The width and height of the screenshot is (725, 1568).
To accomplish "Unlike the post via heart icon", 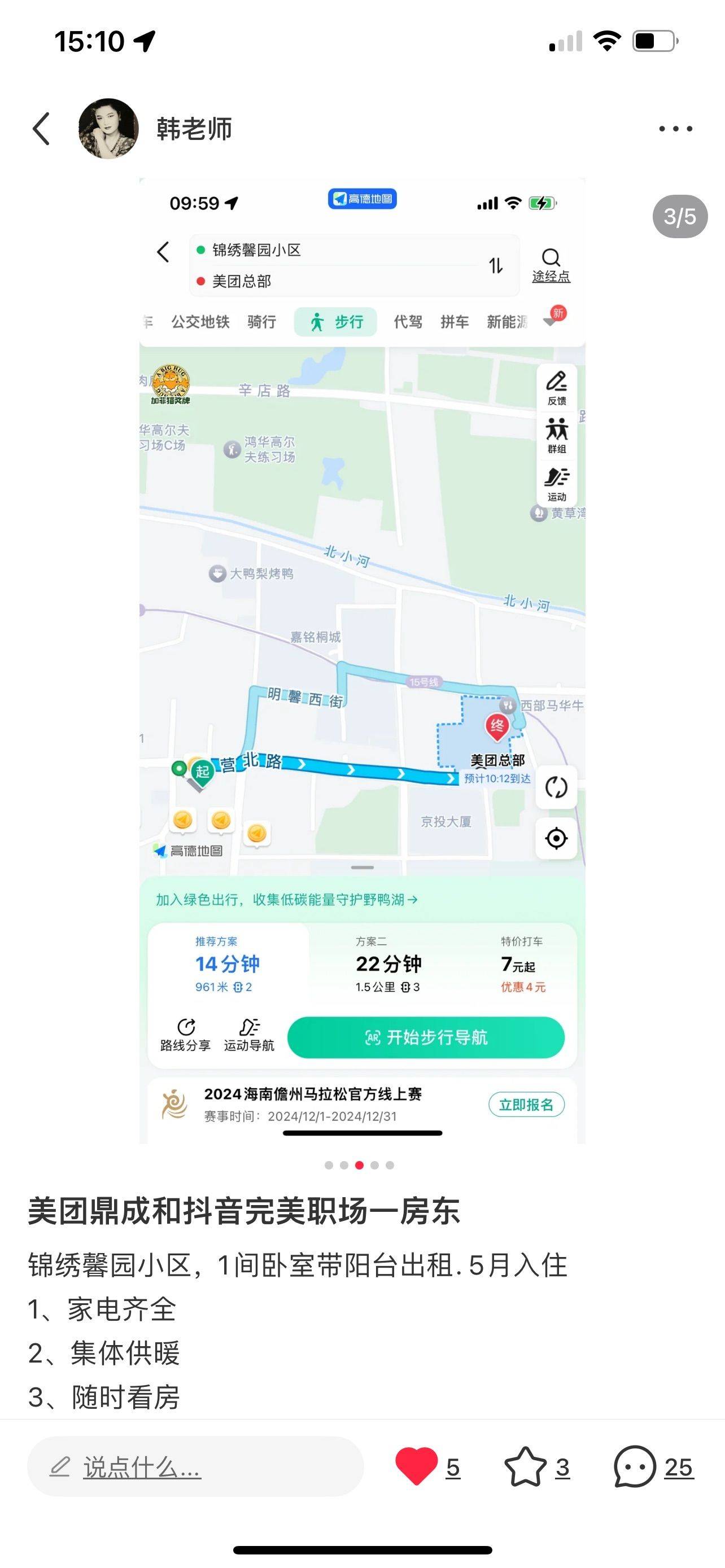I will point(416,1467).
